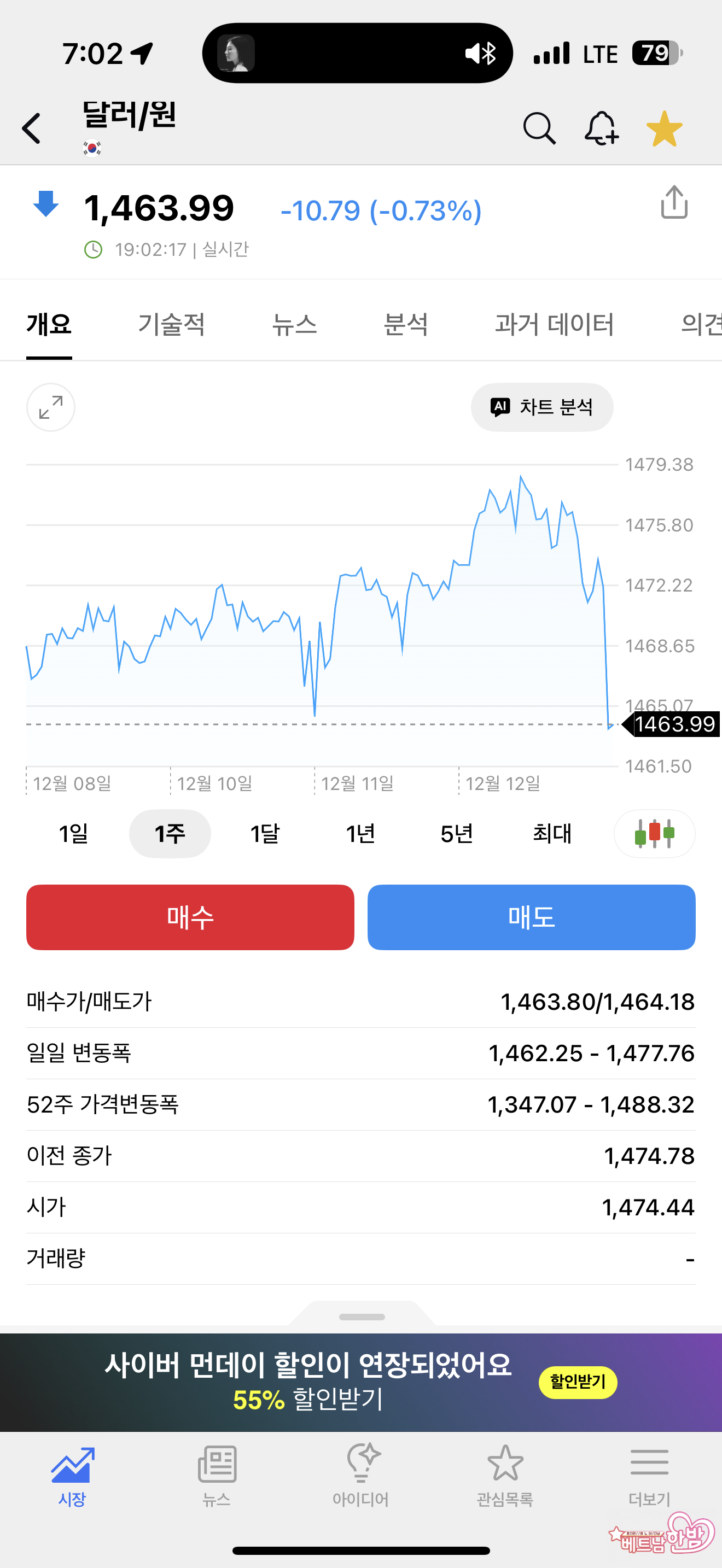Go back from the 달러/원 page
This screenshot has width=722, height=1568.
[x=32, y=128]
